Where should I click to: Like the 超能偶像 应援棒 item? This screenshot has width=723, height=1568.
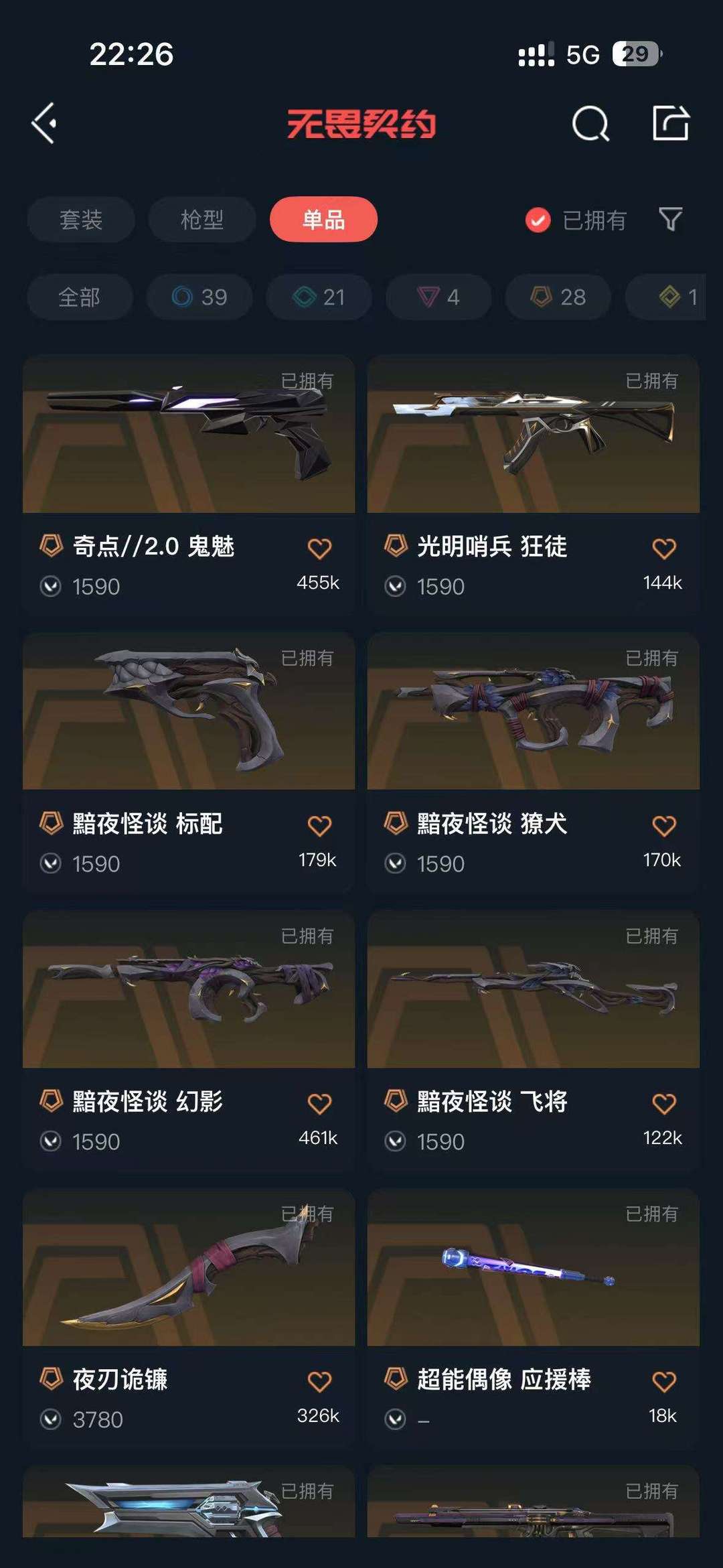coord(664,1382)
